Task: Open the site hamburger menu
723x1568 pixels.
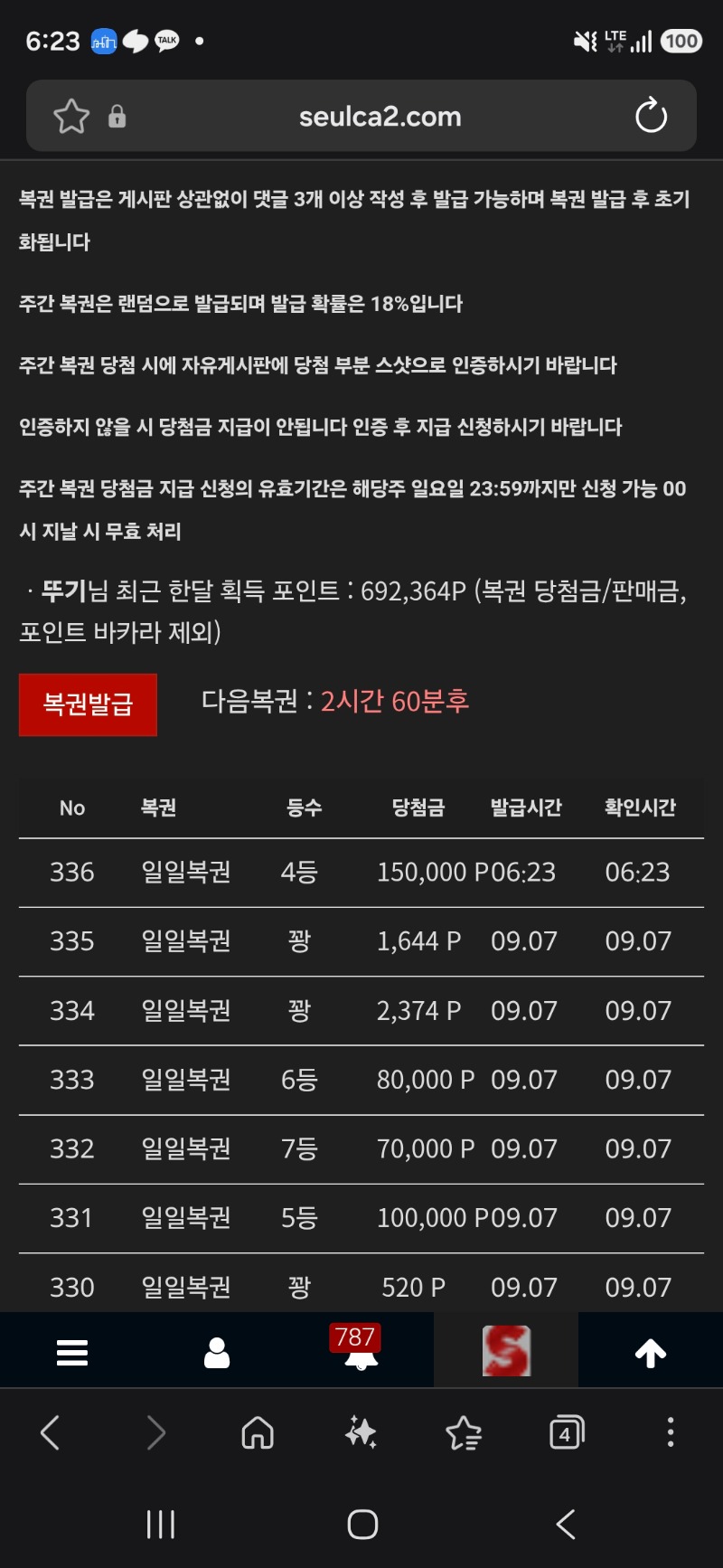Action: point(72,1353)
